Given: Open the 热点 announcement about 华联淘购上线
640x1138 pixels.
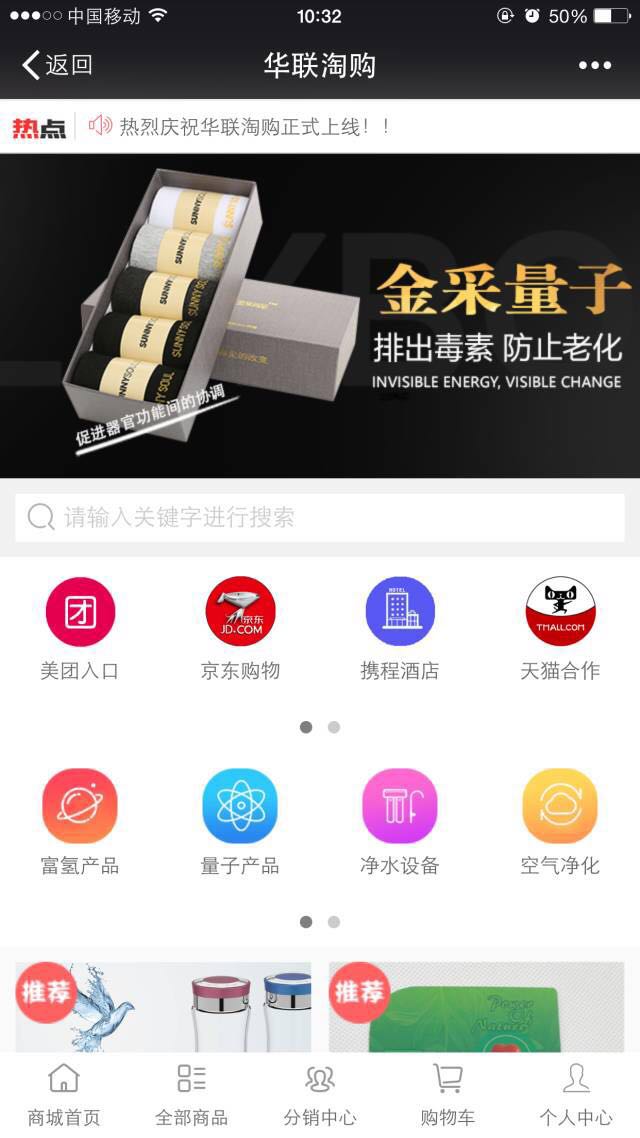Looking at the screenshot, I should [254, 127].
